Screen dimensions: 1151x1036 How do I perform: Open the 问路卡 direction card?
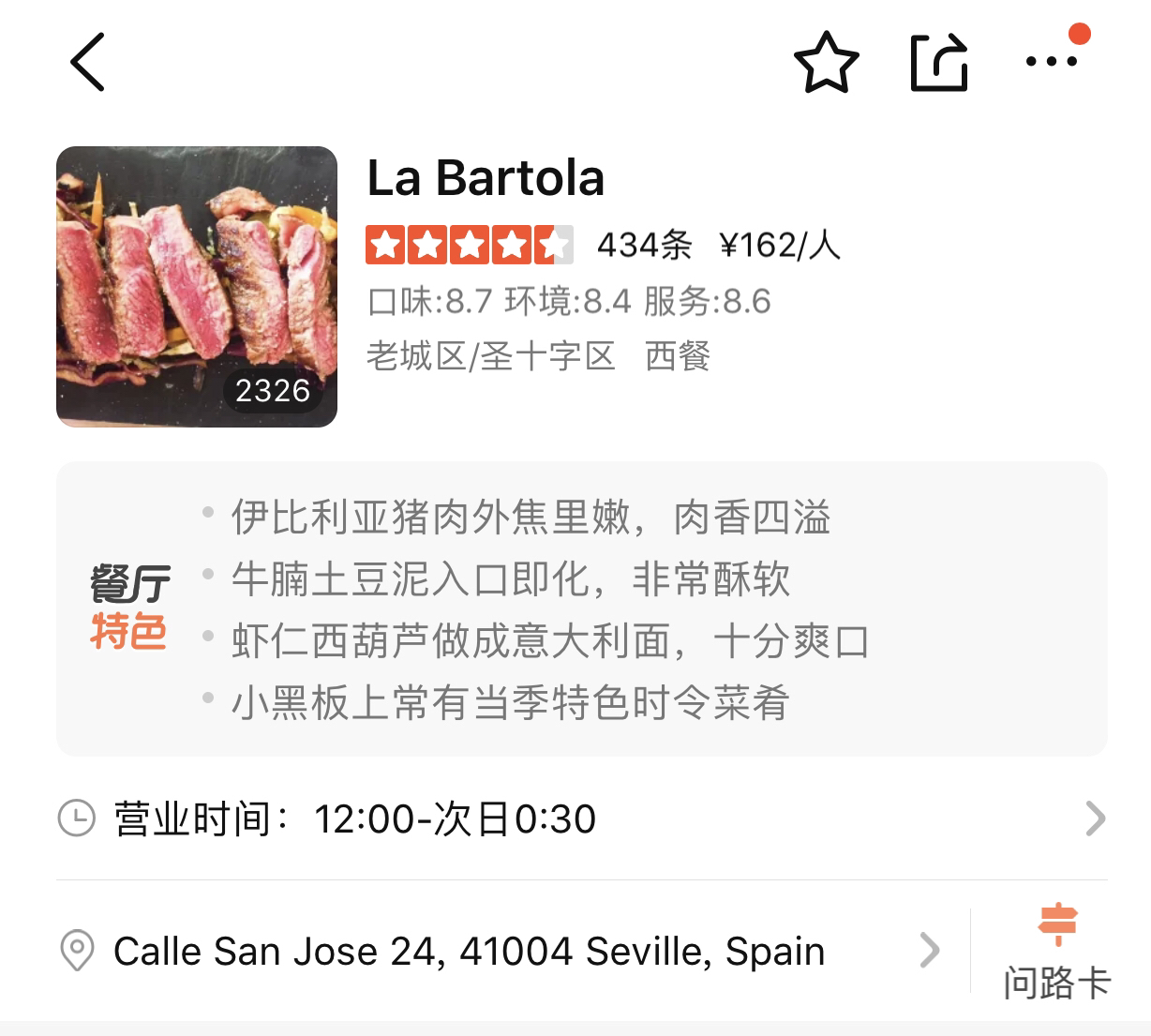(1056, 953)
